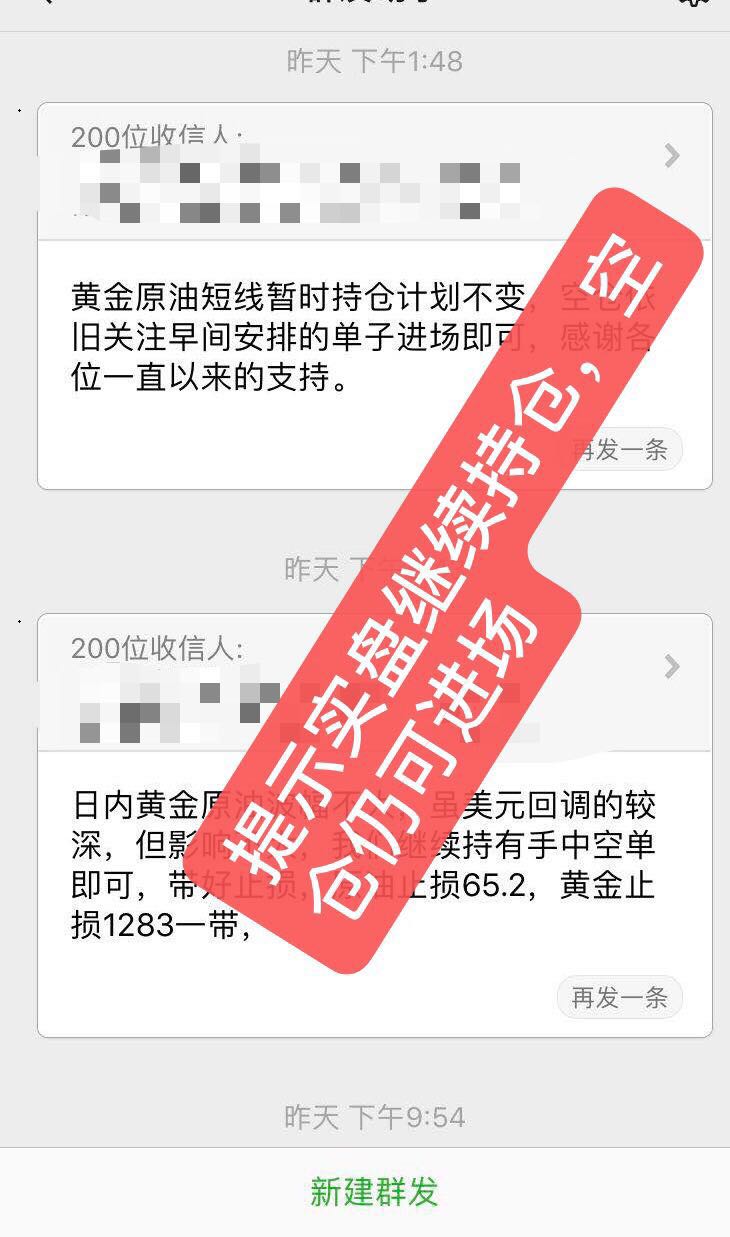The height and width of the screenshot is (1237, 730).
Task: Tap 再发一条 under the 日内黄金原油 message
Action: 619,997
